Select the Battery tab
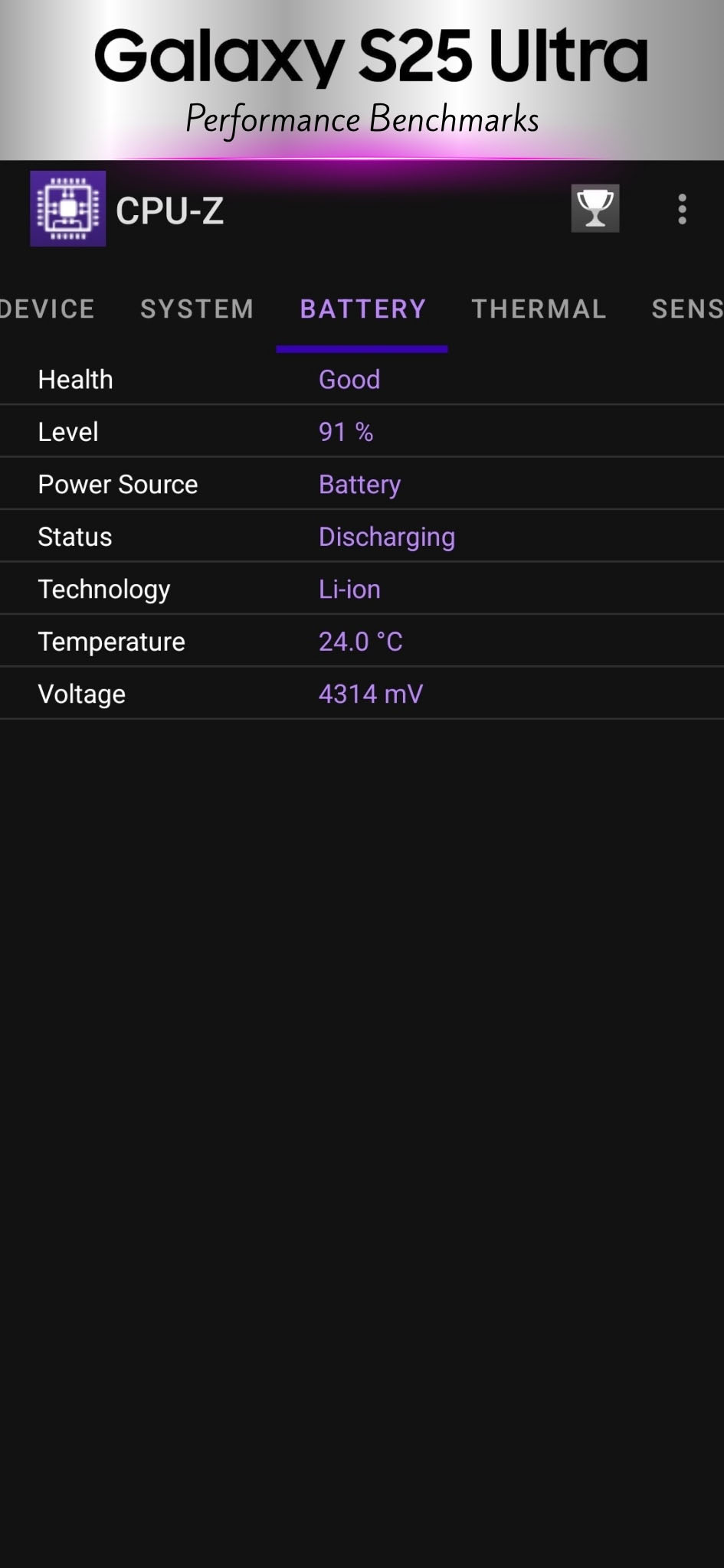 (362, 309)
